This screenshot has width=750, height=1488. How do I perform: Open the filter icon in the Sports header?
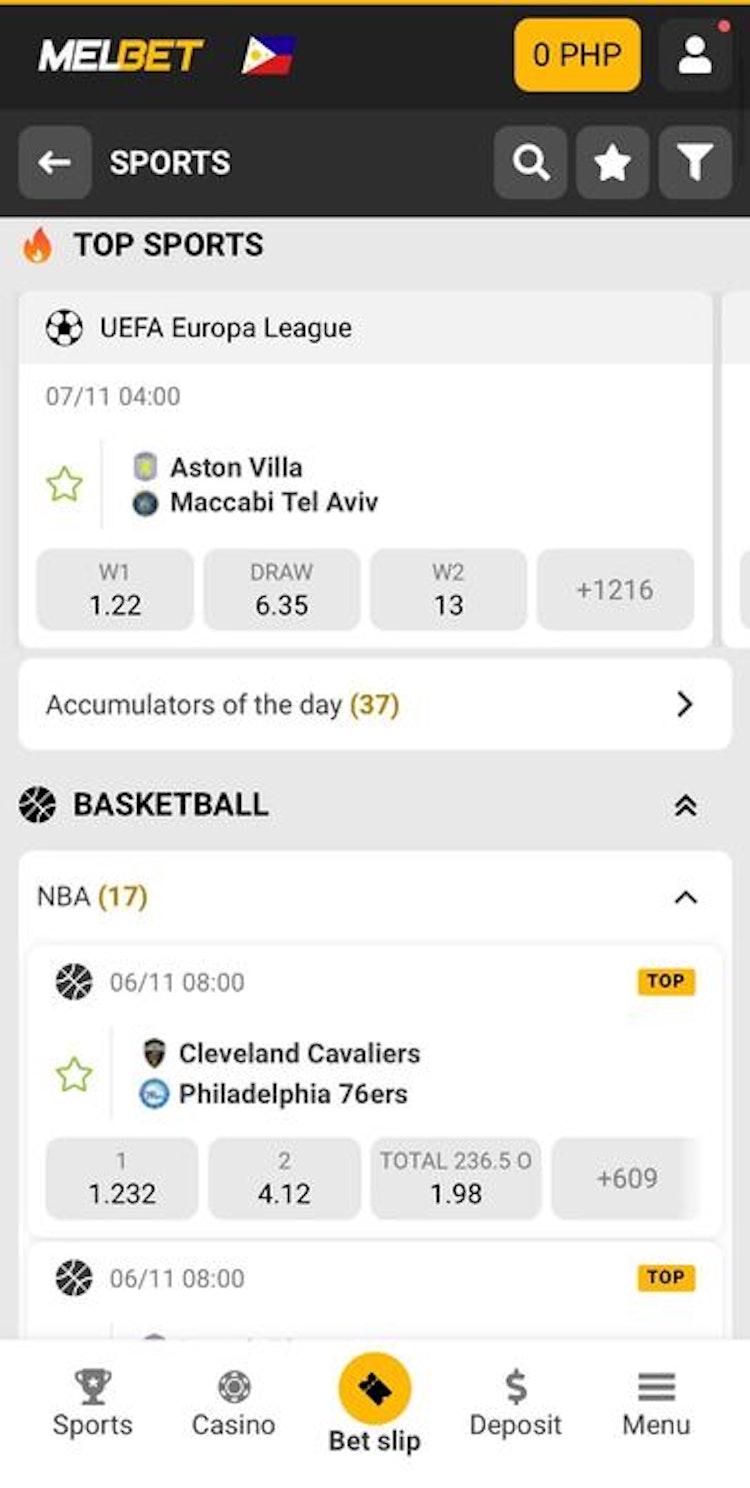694,162
